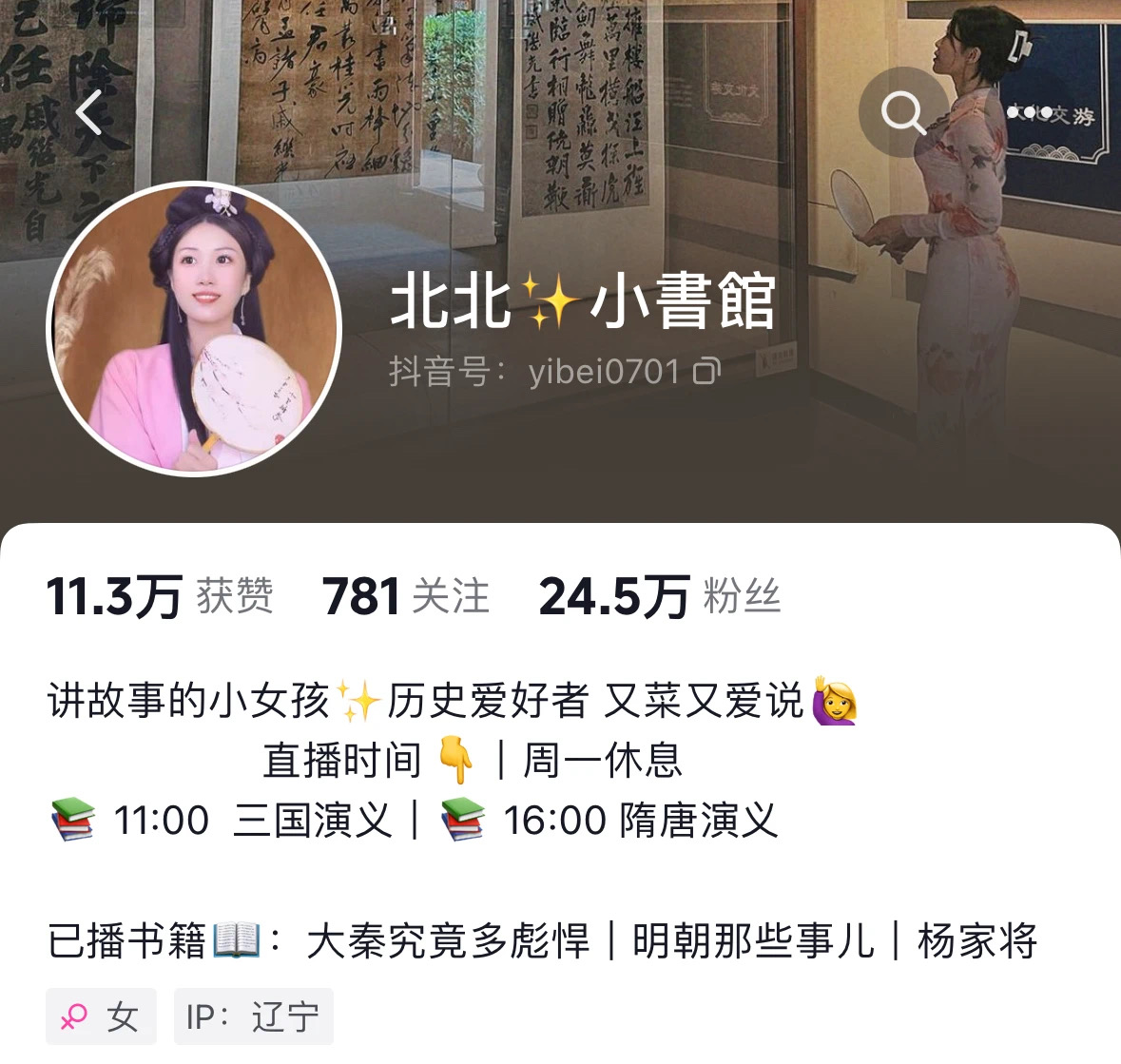Open the three-dot more options menu
Viewport: 1121px width, 1064px height.
point(1030,112)
